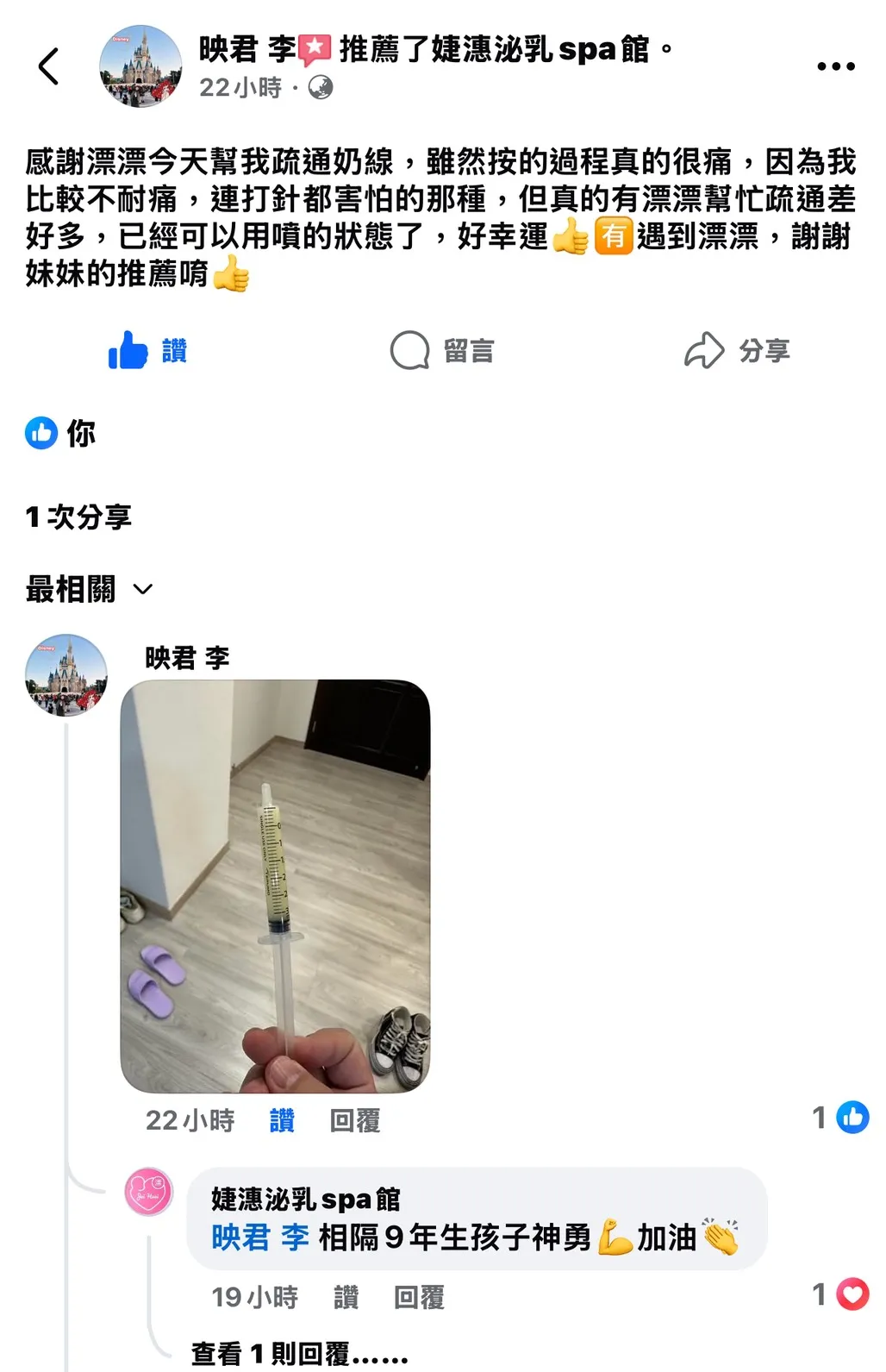This screenshot has width=886, height=1372.
Task: Expand the 最相關 comment sorting dropdown
Action: [90, 590]
